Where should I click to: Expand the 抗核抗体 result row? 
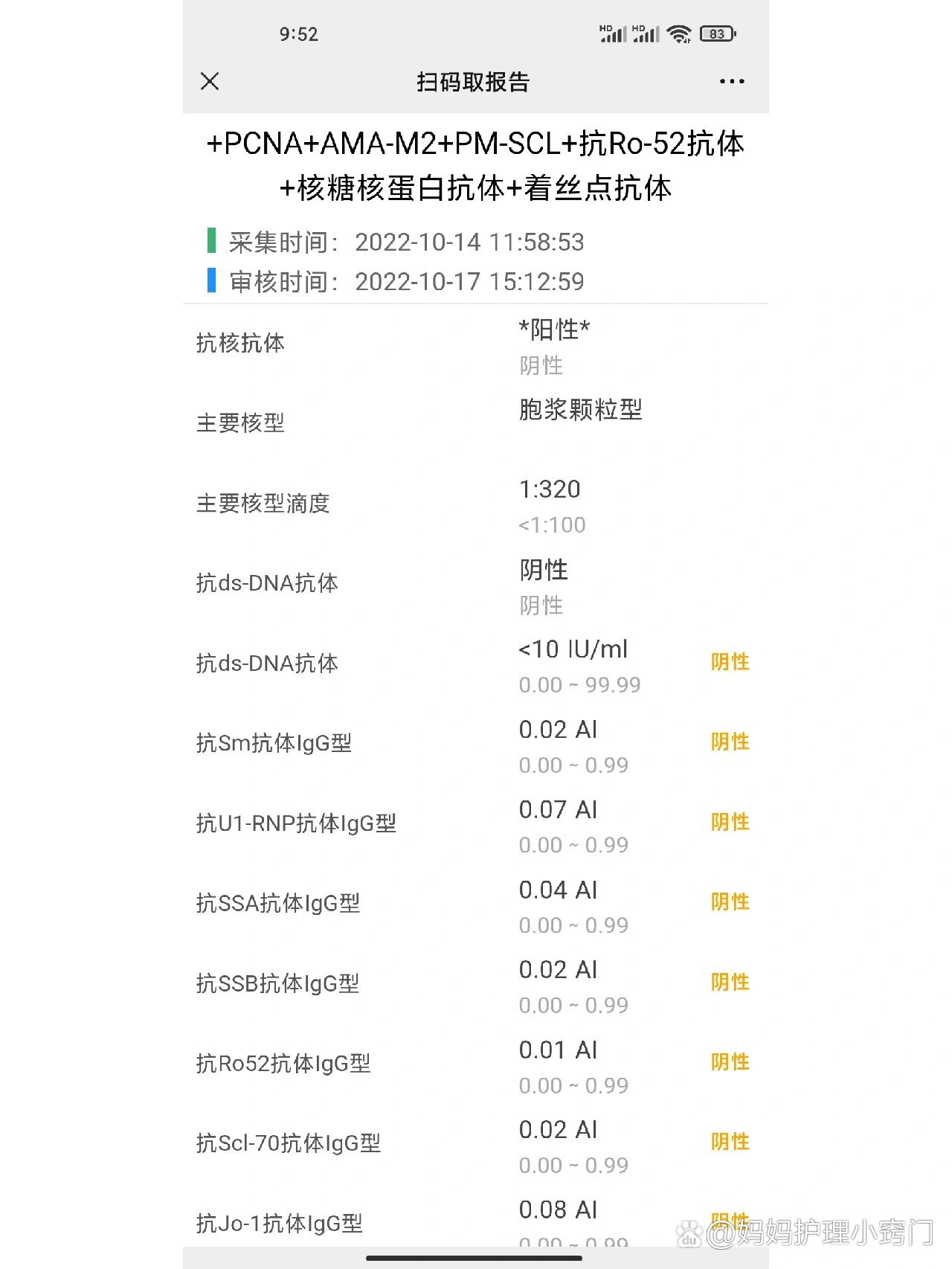239,343
